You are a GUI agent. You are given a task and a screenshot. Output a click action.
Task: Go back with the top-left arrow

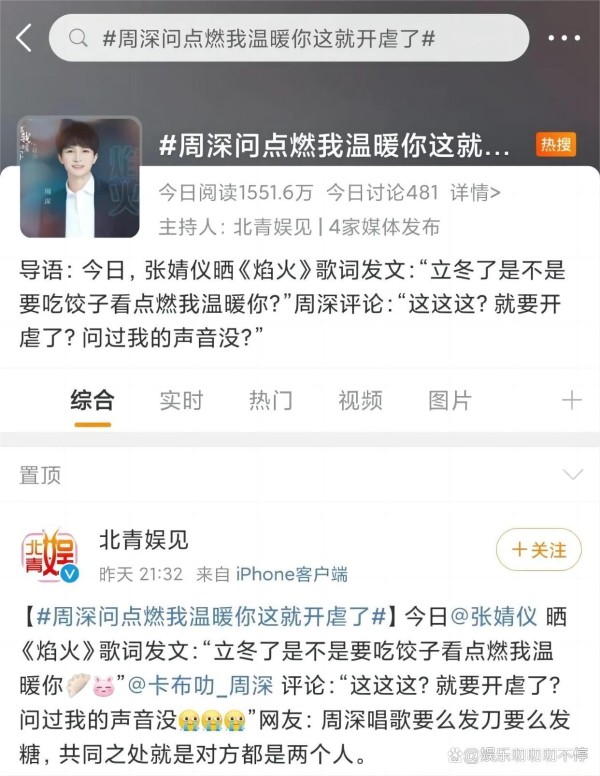point(24,39)
